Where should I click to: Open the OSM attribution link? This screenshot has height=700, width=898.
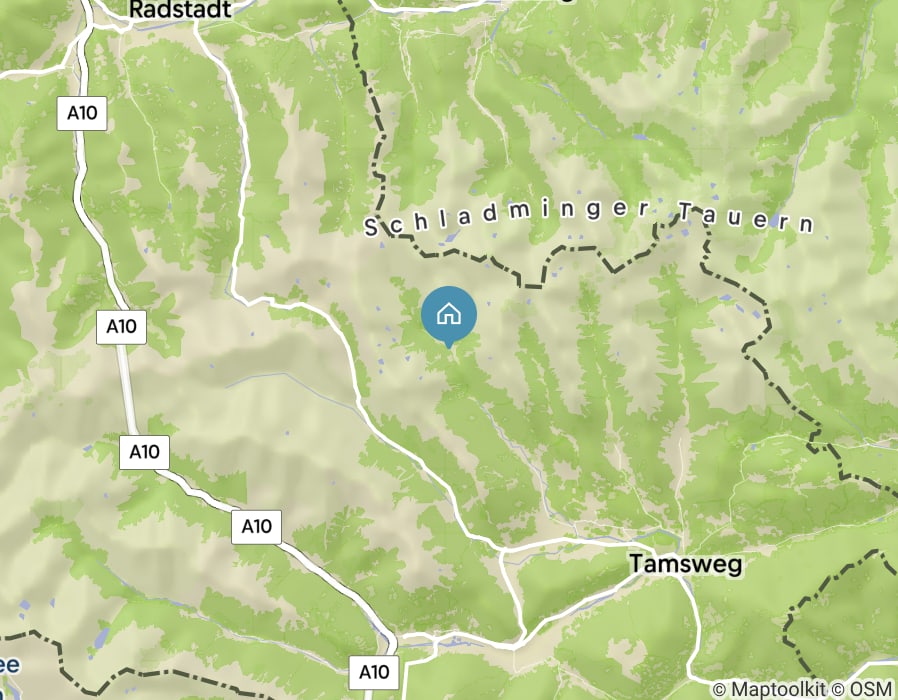point(871,689)
